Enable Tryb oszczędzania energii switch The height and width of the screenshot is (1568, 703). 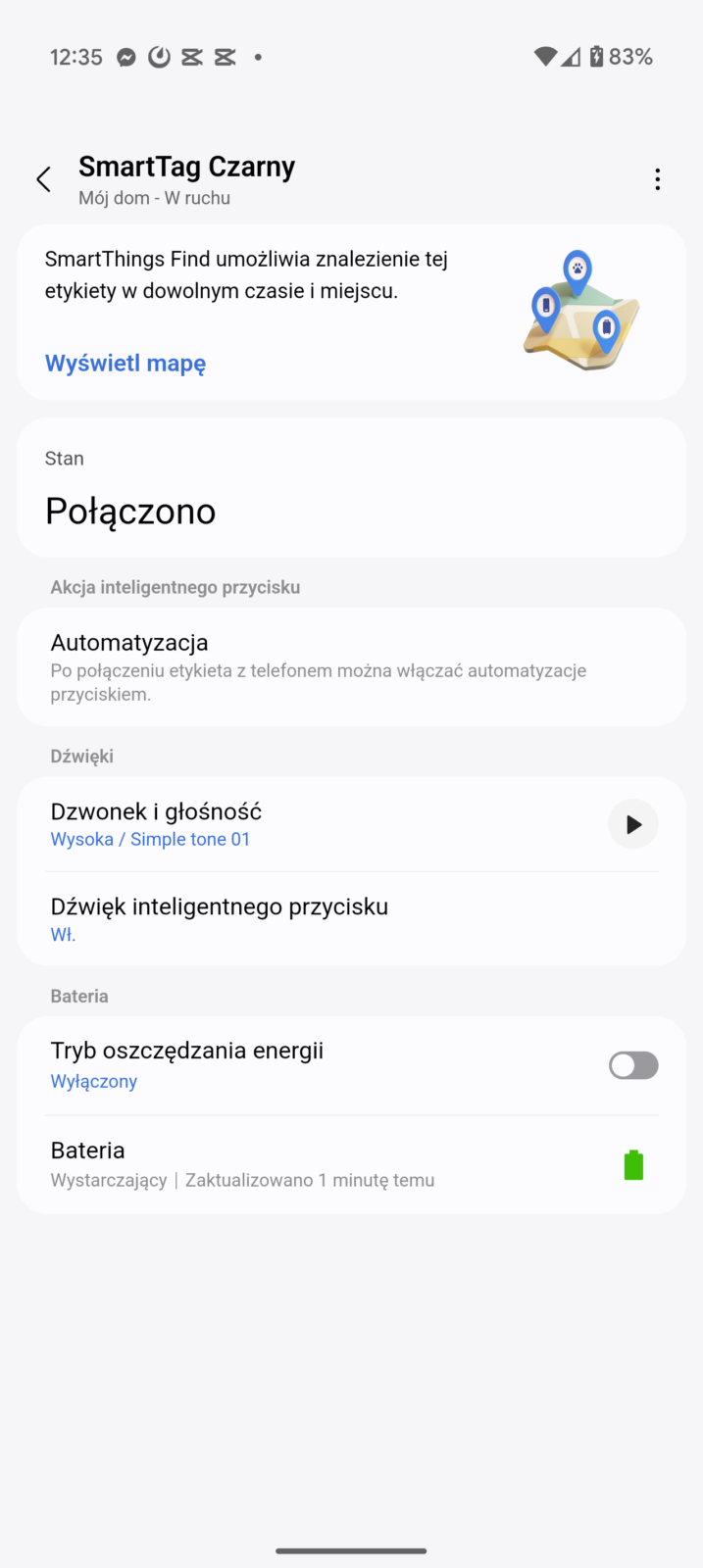point(632,1065)
